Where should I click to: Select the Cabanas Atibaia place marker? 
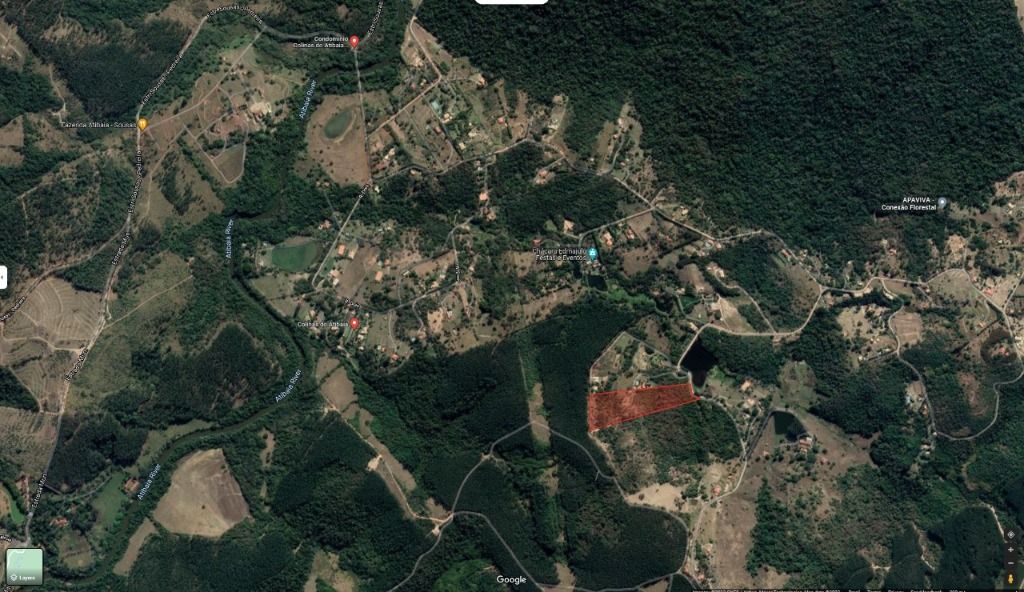(143, 124)
